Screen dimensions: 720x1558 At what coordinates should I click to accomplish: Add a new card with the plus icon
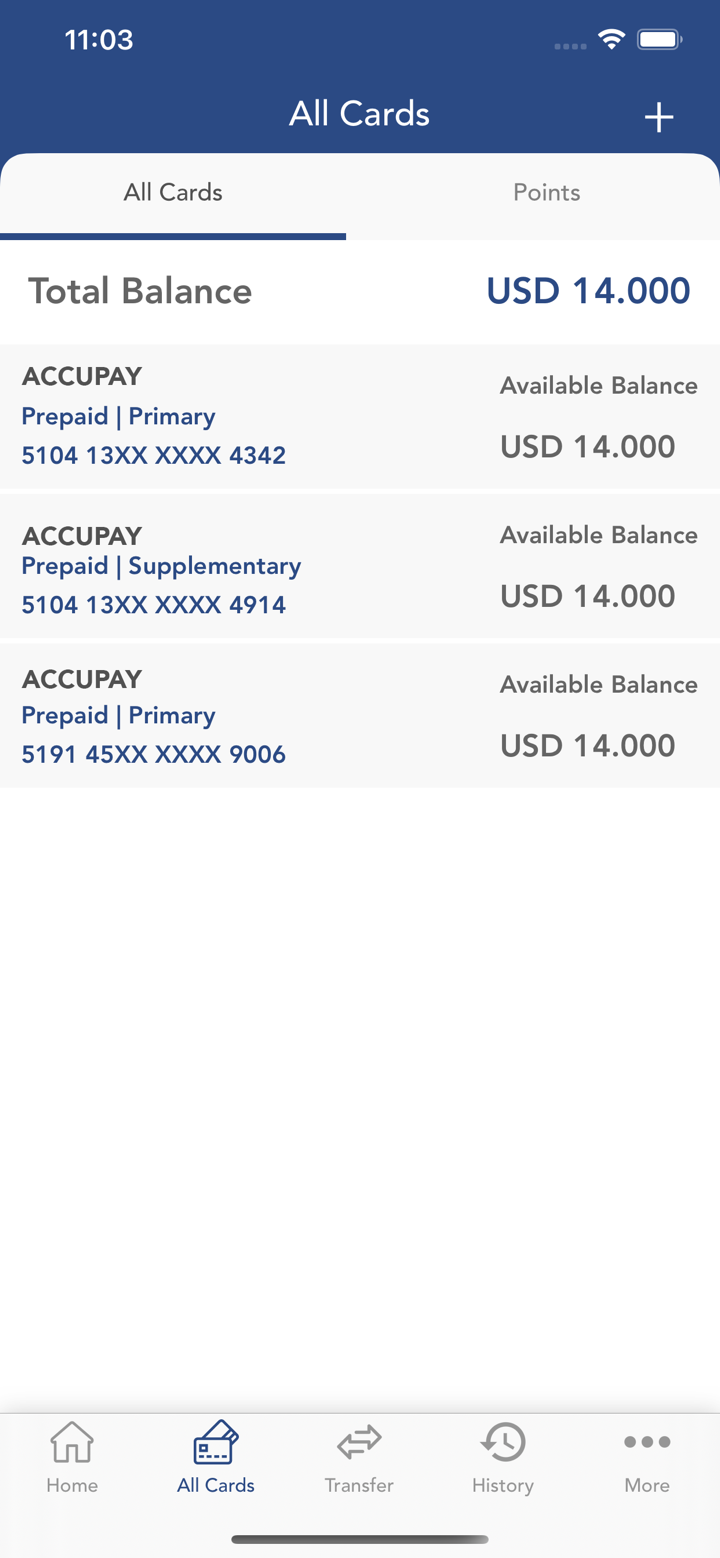point(658,118)
